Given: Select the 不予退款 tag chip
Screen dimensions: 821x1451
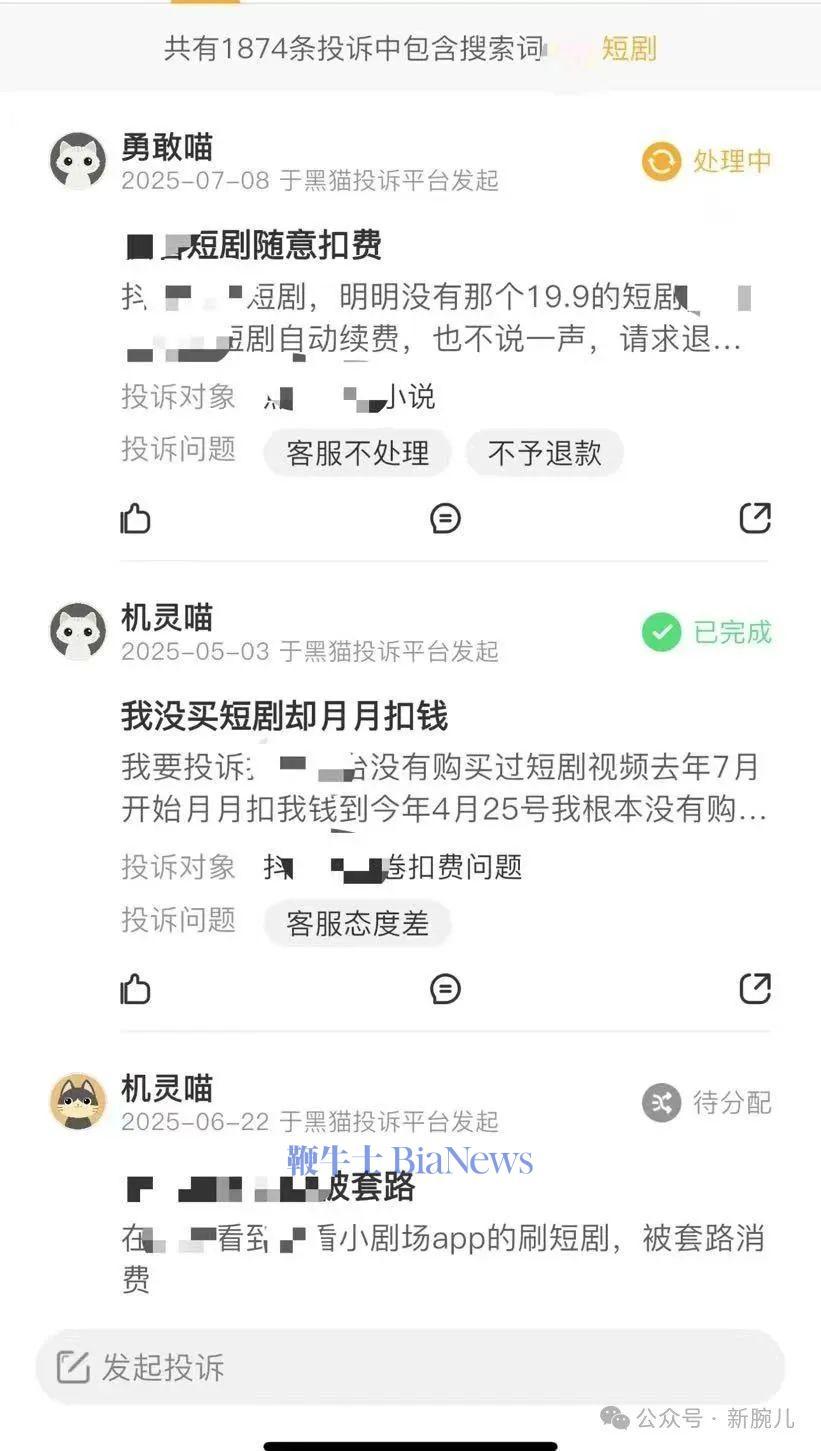Looking at the screenshot, I should click(x=544, y=453).
